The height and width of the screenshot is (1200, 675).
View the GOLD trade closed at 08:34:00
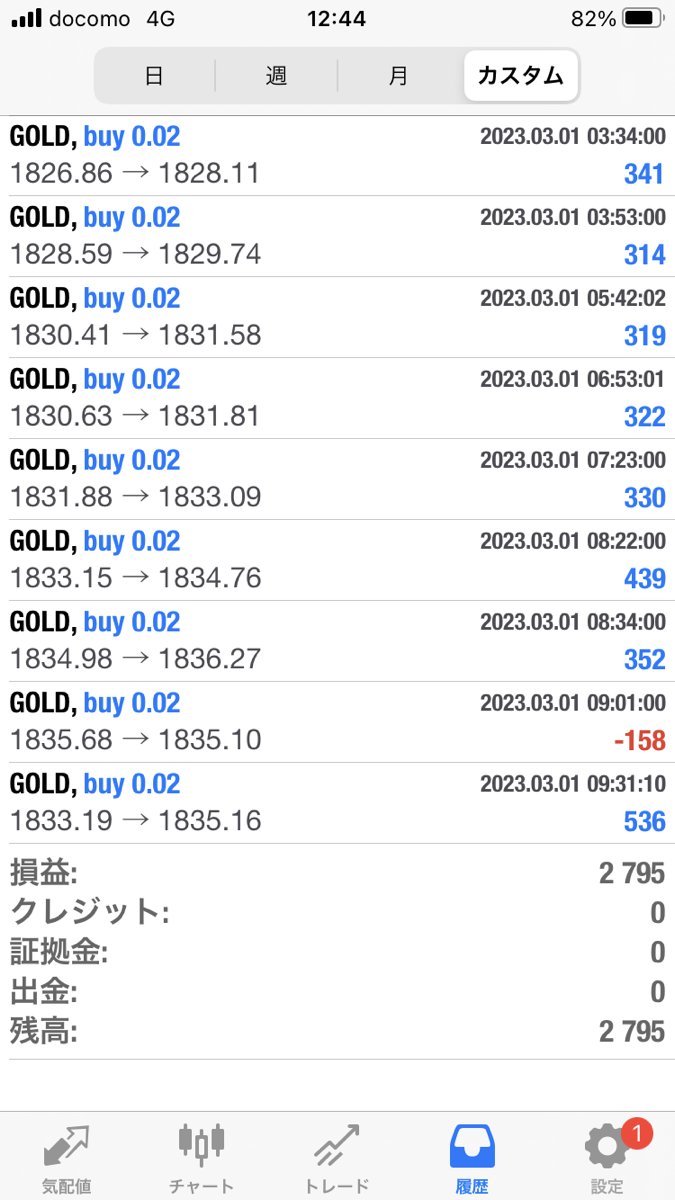(337, 641)
